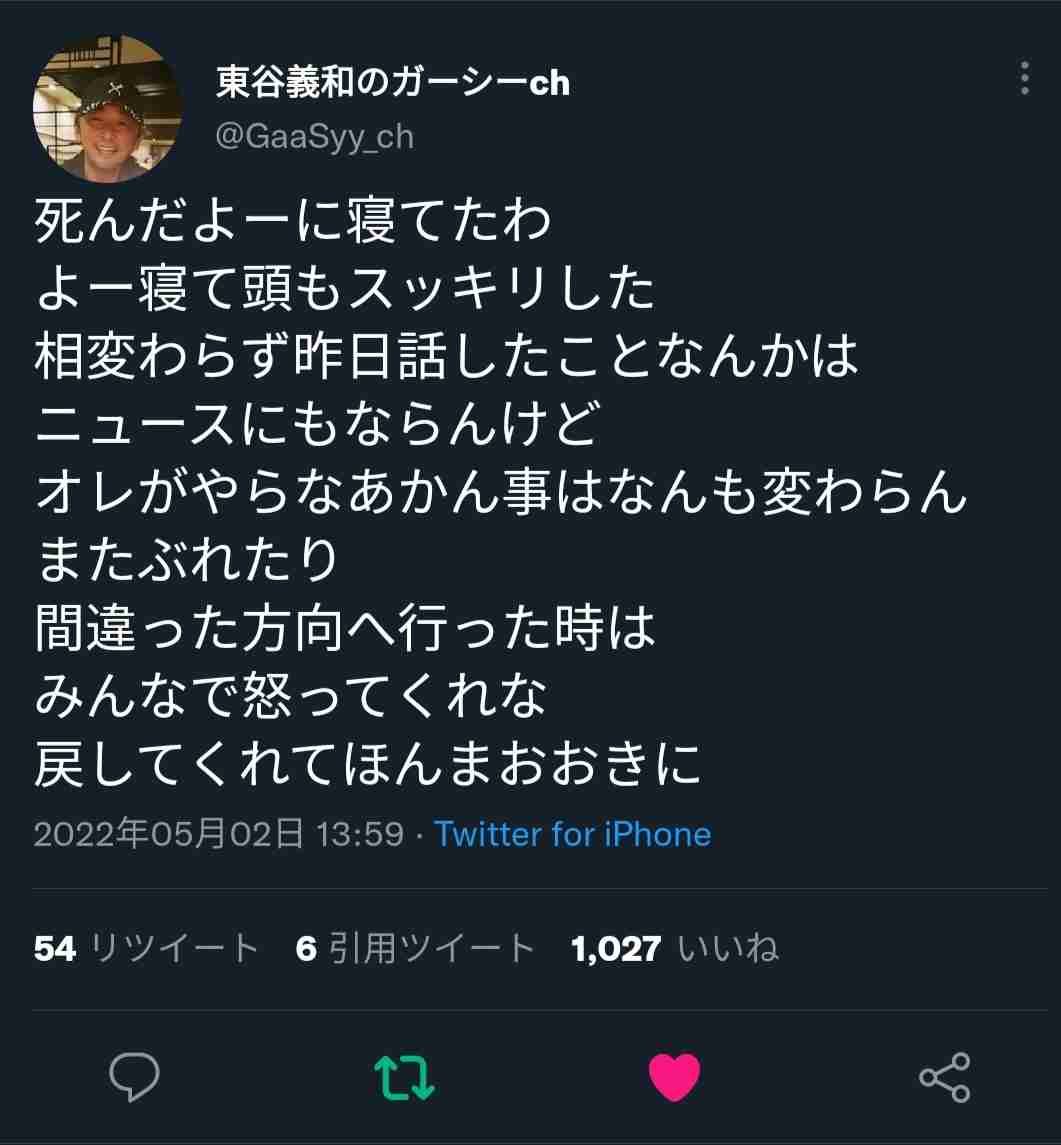The width and height of the screenshot is (1061, 1145).
Task: Open the profile avatar photo
Action: pyautogui.click(x=105, y=105)
